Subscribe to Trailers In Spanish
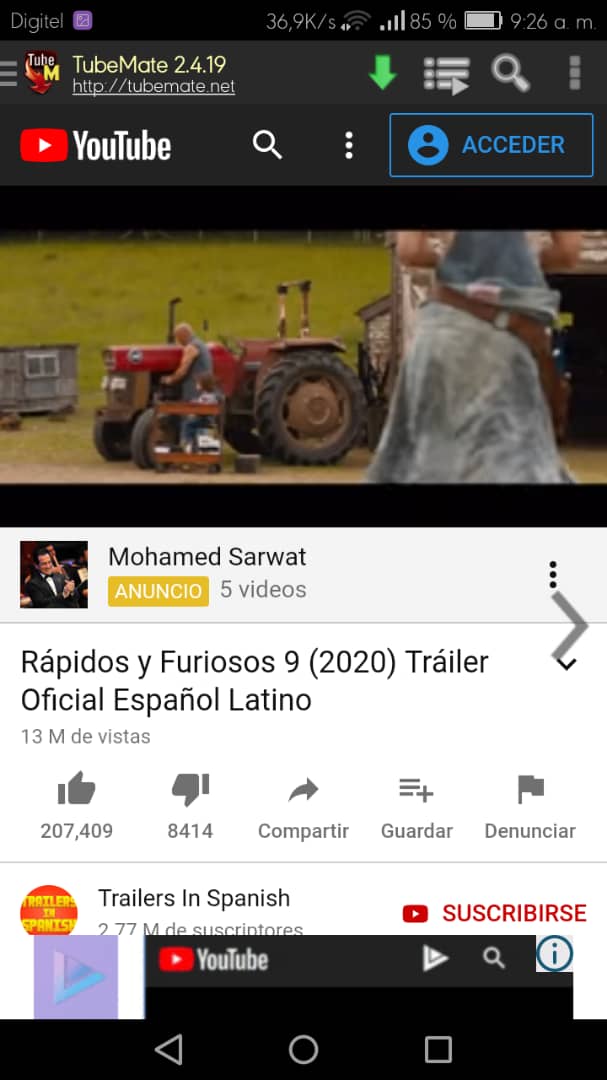This screenshot has height=1080, width=607. [x=494, y=913]
